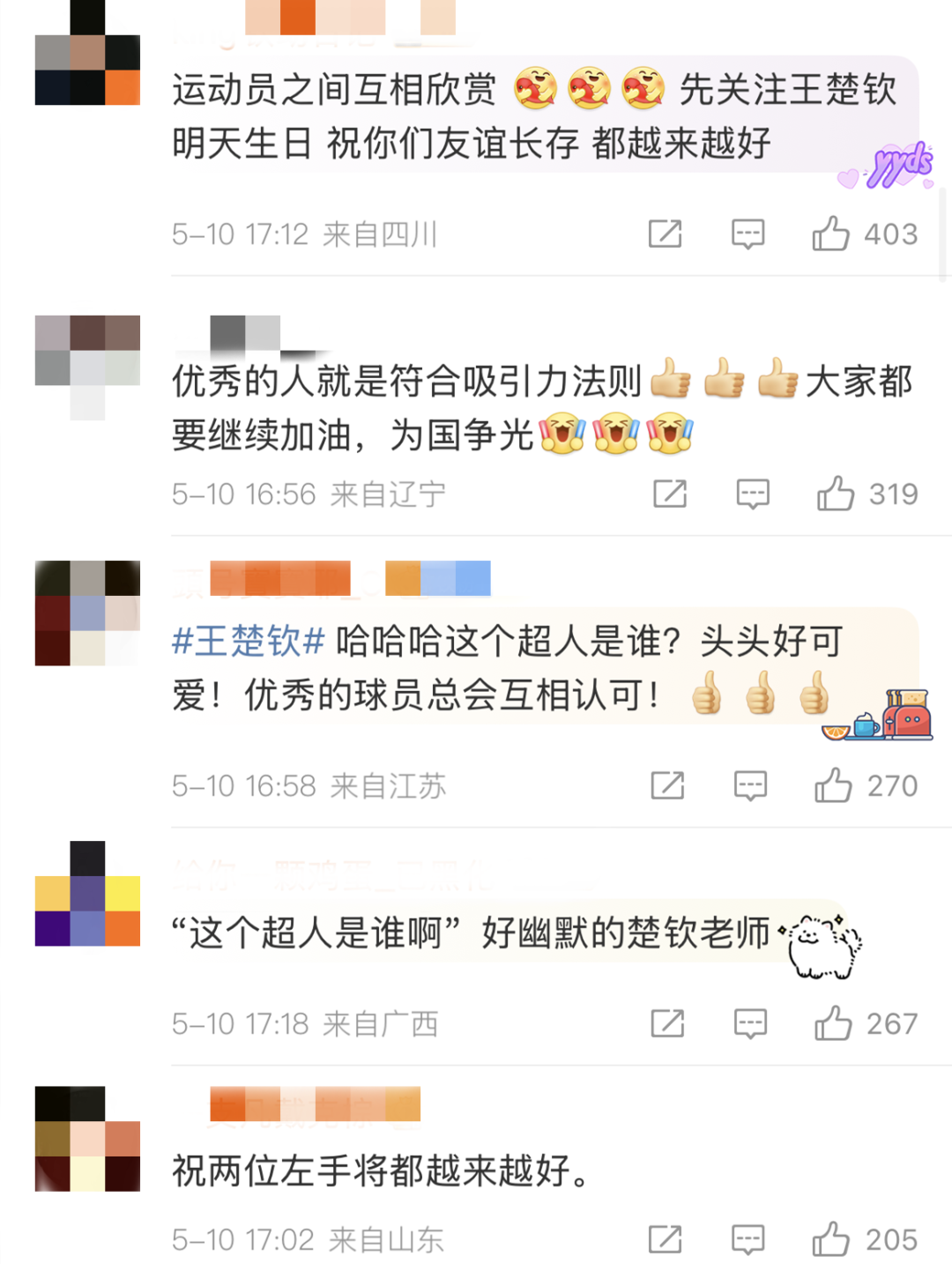This screenshot has height=1264, width=952.
Task: Like the 广西 comment with 267 likes
Action: (x=833, y=1023)
